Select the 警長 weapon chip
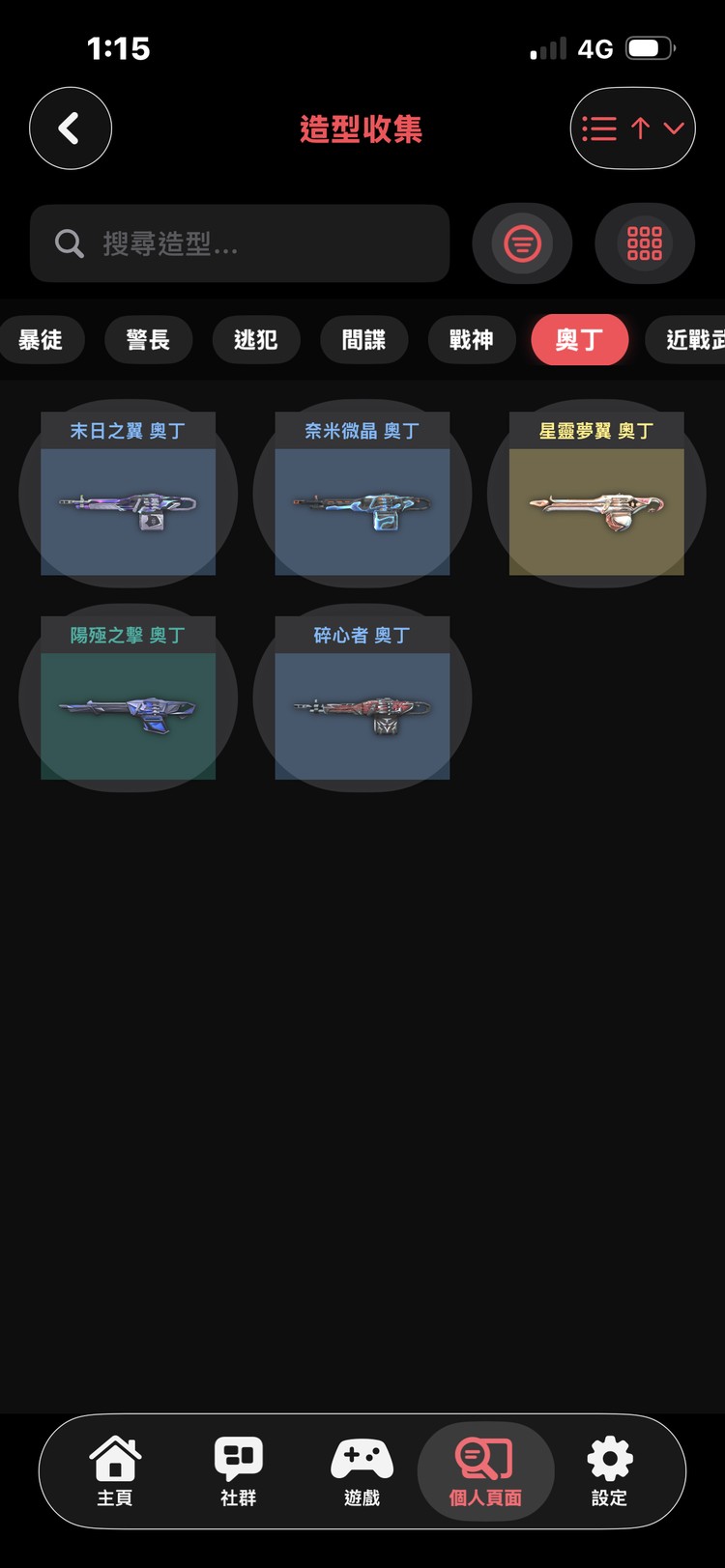The width and height of the screenshot is (725, 1568). point(148,340)
